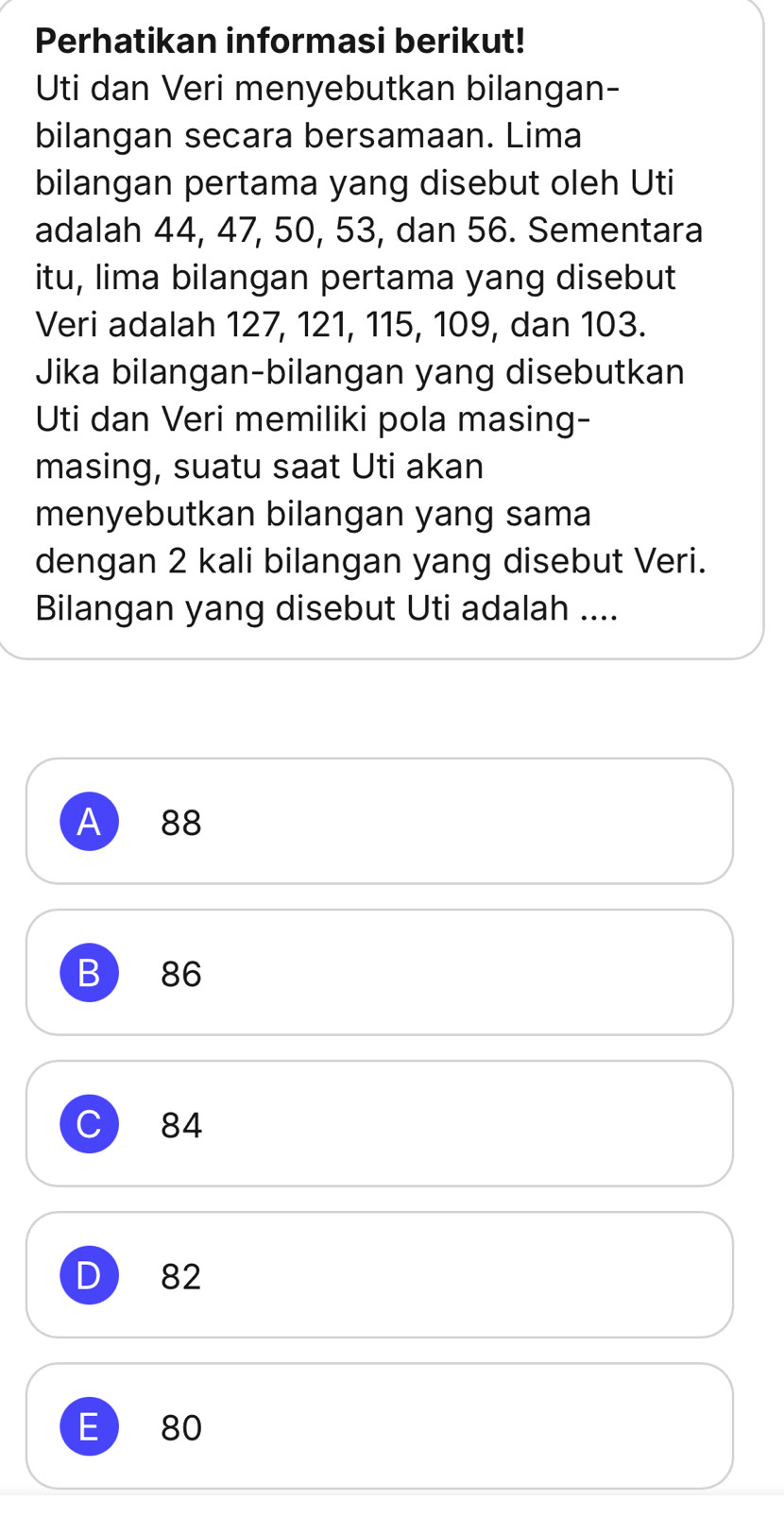Select answer A with value 88
The height and width of the screenshot is (1517, 784).
click(378, 822)
